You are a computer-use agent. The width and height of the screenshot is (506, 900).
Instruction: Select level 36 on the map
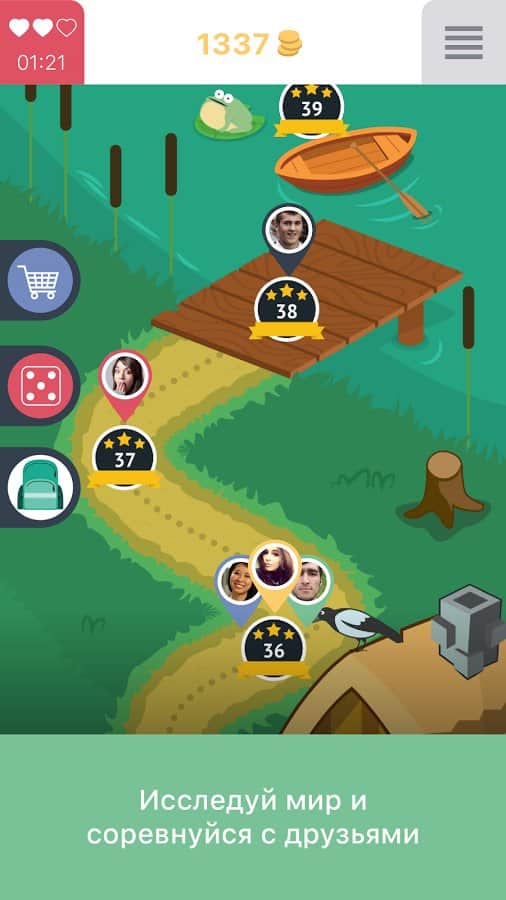coord(274,649)
